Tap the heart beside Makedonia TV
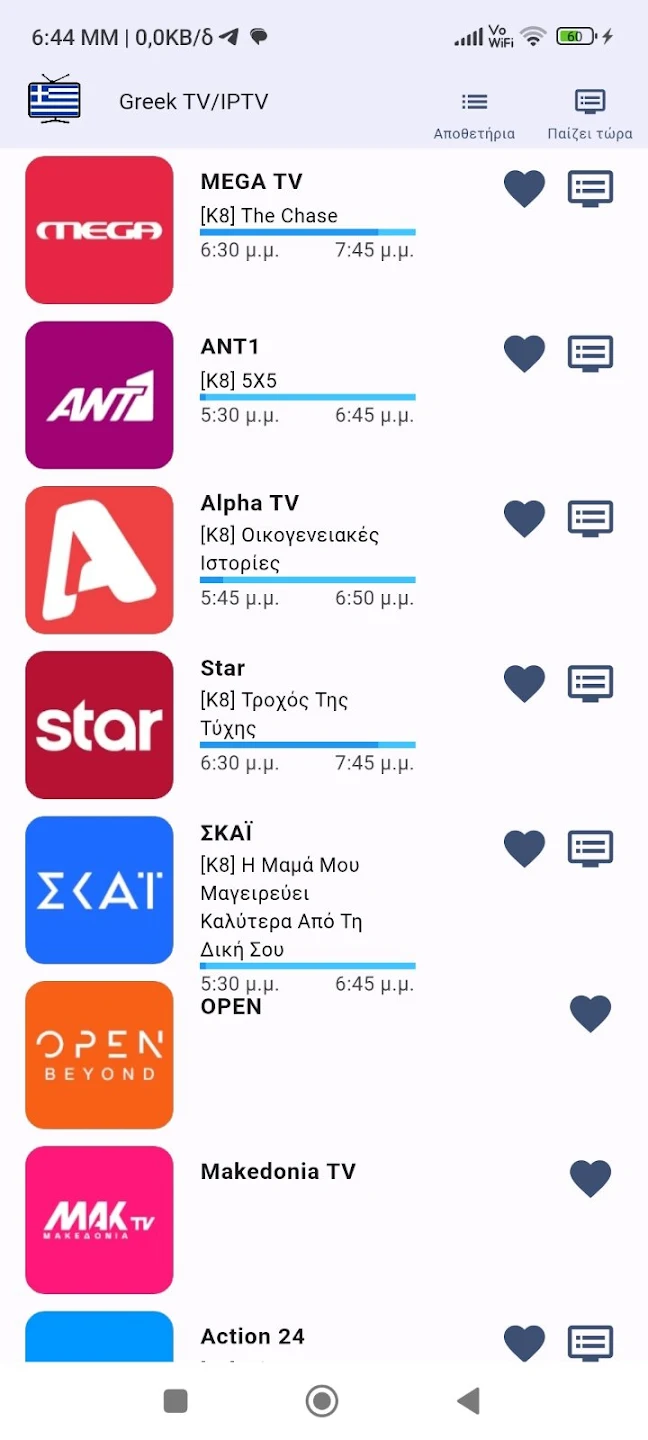Viewport: 648px width, 1440px height. click(x=590, y=1178)
